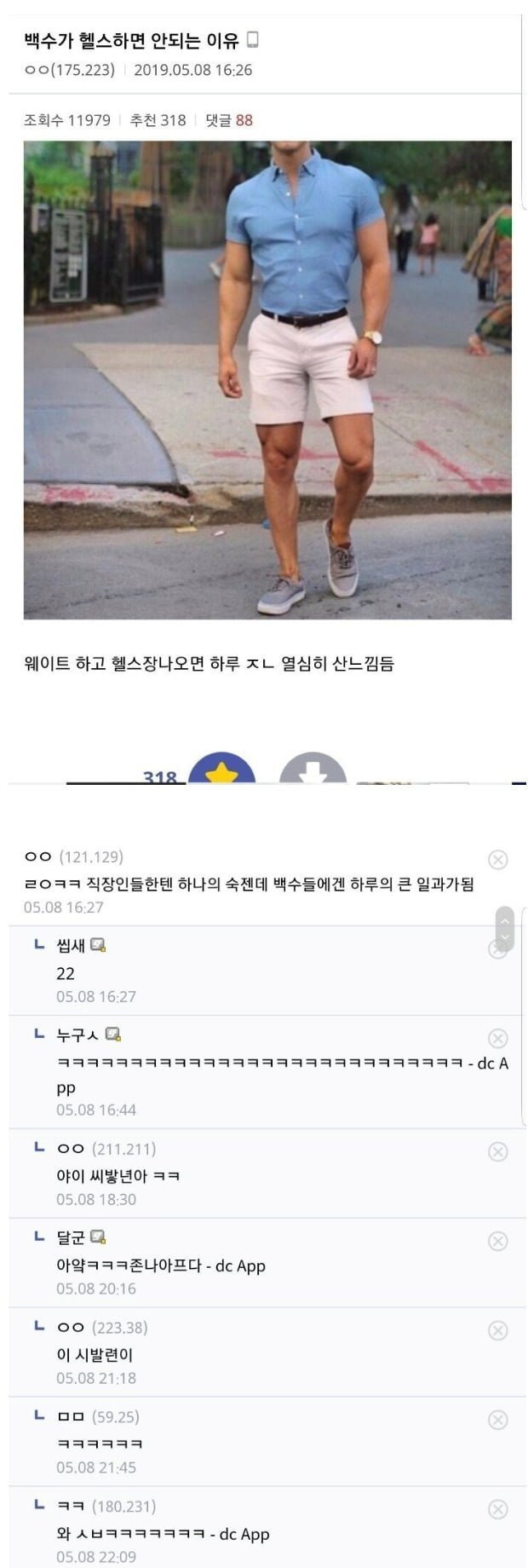Tap the comments scroll handle
Viewport: 528px width, 1568px height.
tap(504, 929)
